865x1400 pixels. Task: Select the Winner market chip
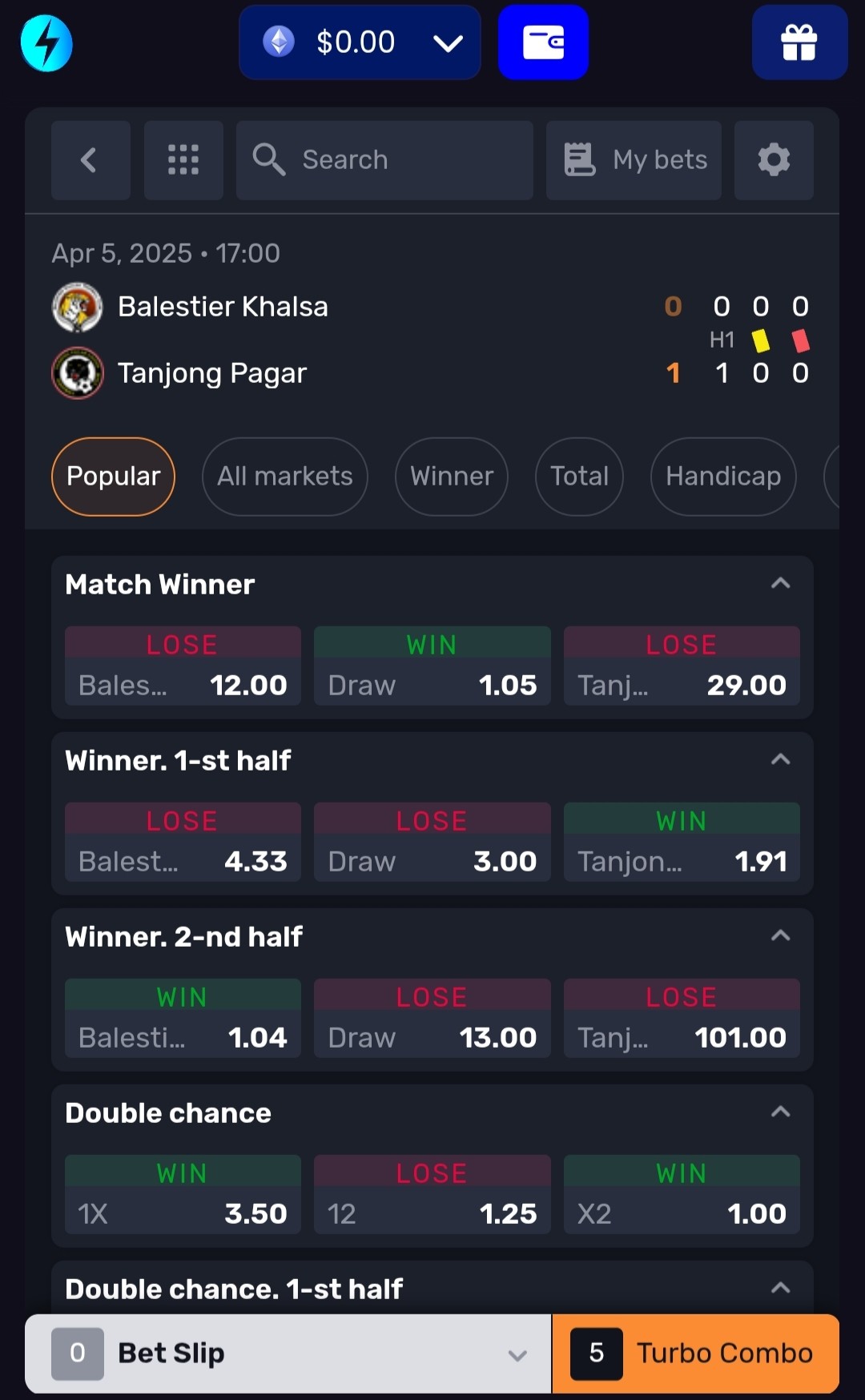click(452, 477)
